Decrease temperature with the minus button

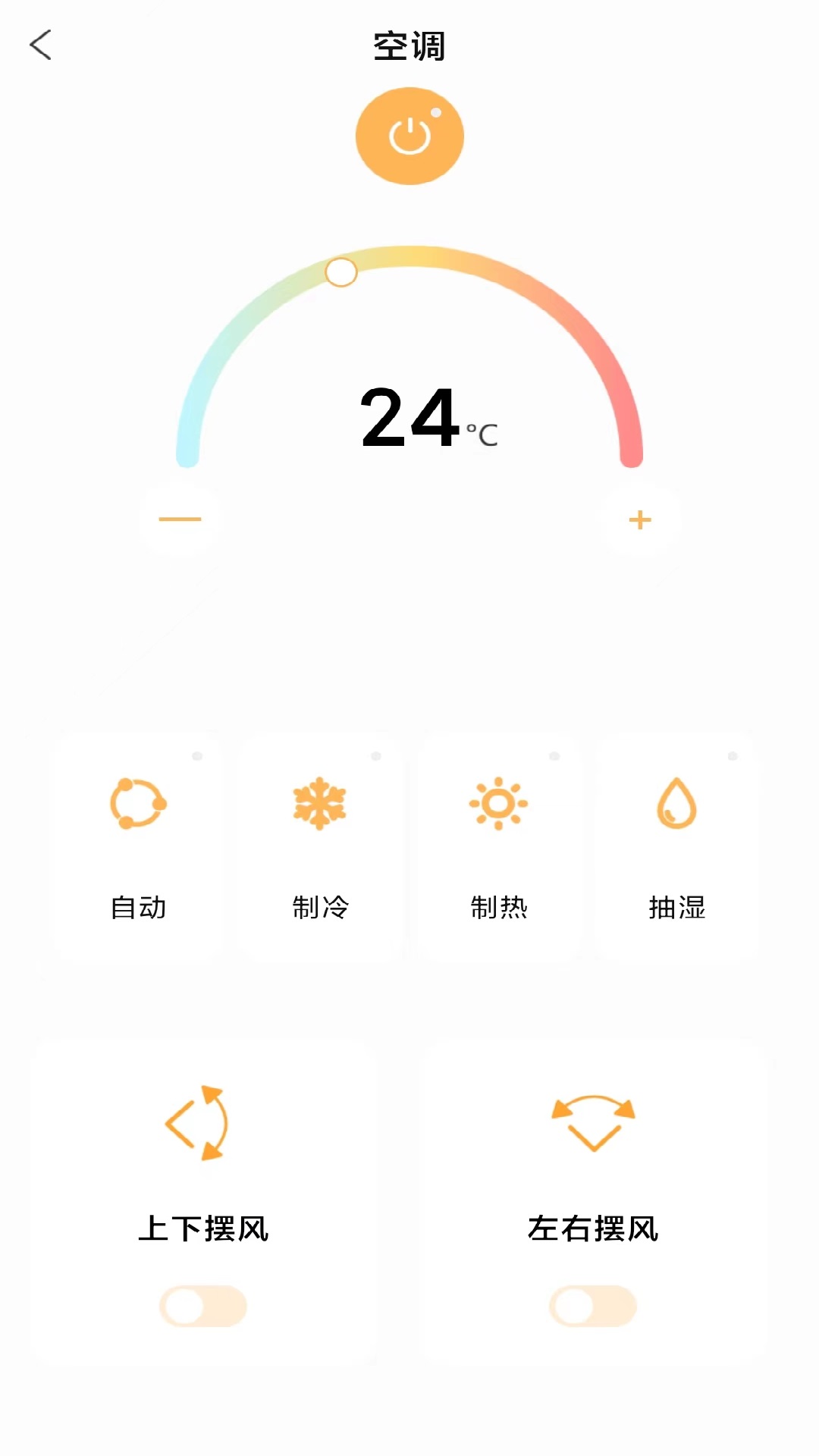coord(180,519)
